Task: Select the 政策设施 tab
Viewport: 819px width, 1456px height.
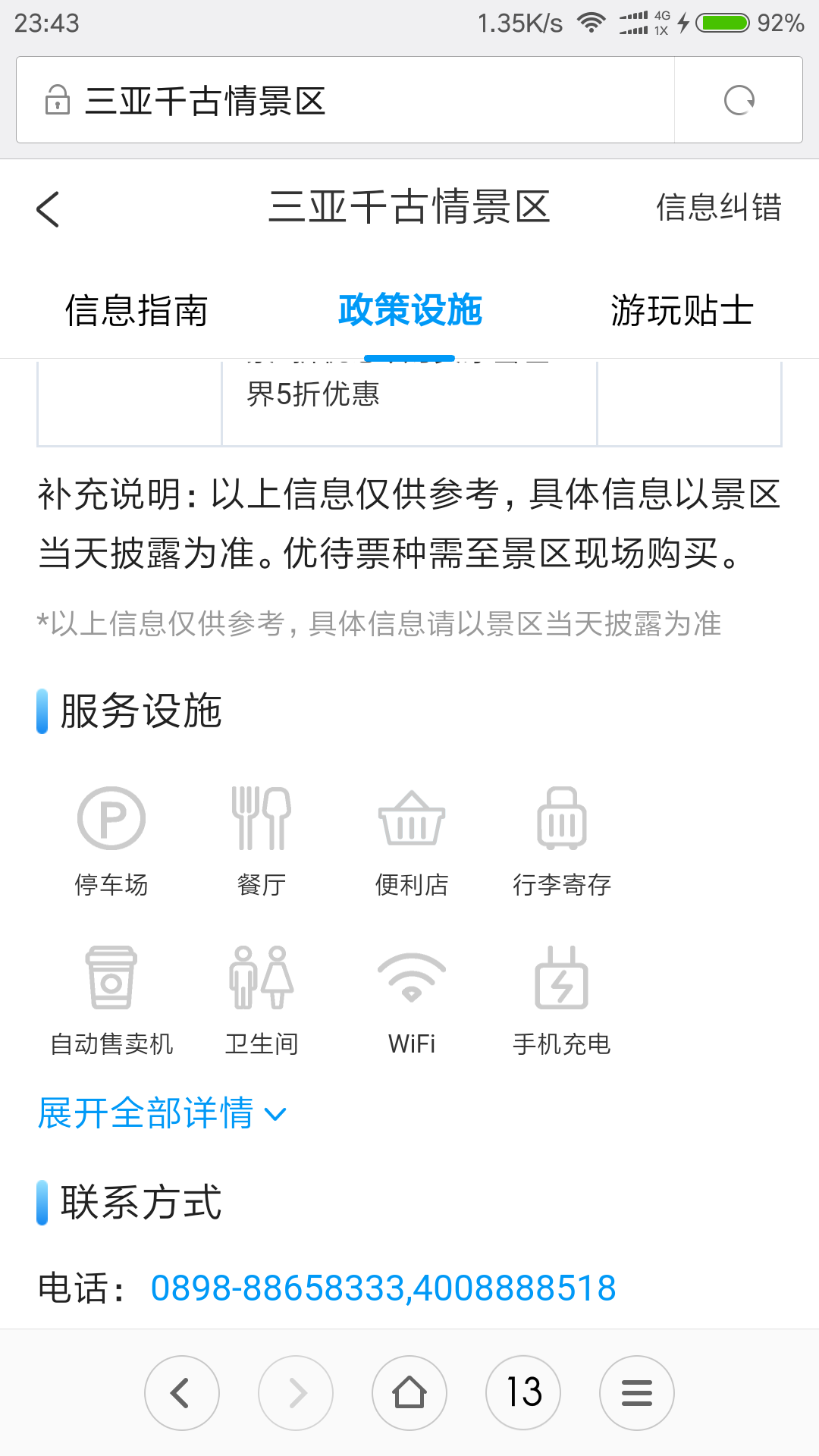Action: (x=409, y=310)
